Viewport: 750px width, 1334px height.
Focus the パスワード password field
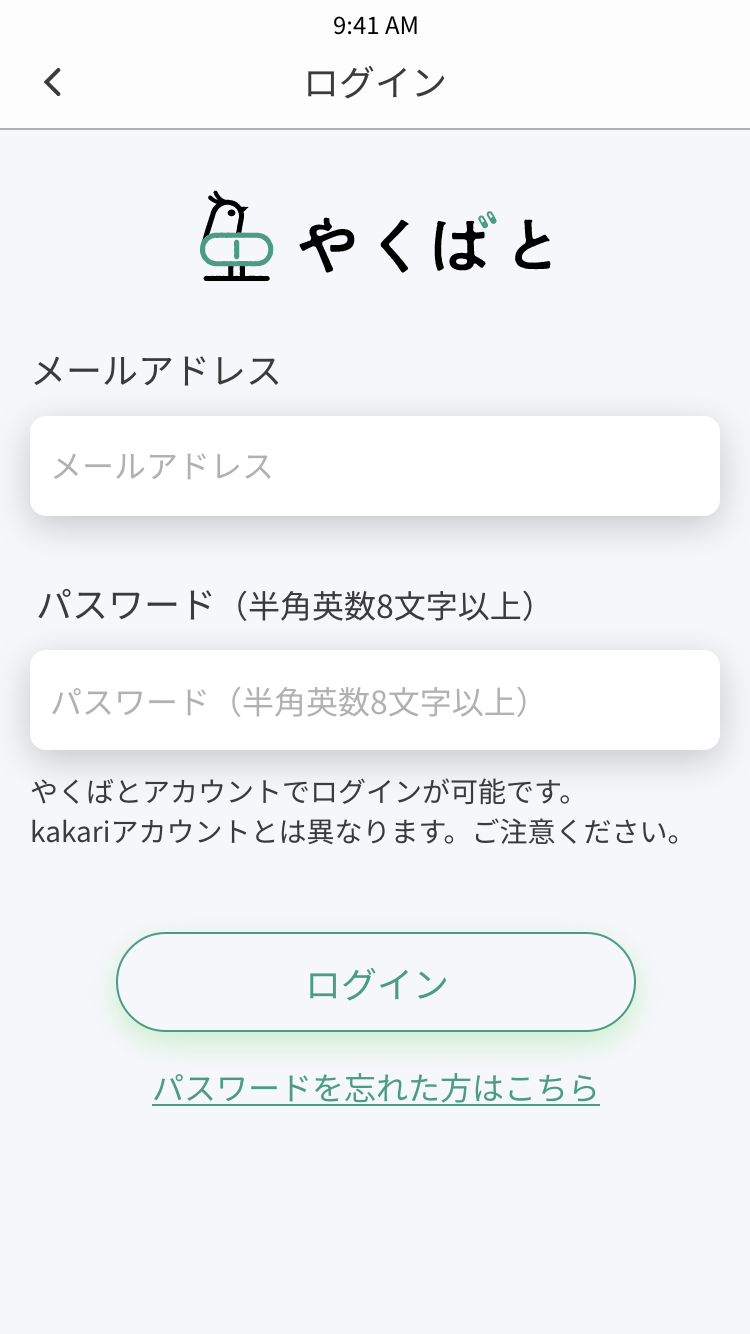[x=375, y=700]
